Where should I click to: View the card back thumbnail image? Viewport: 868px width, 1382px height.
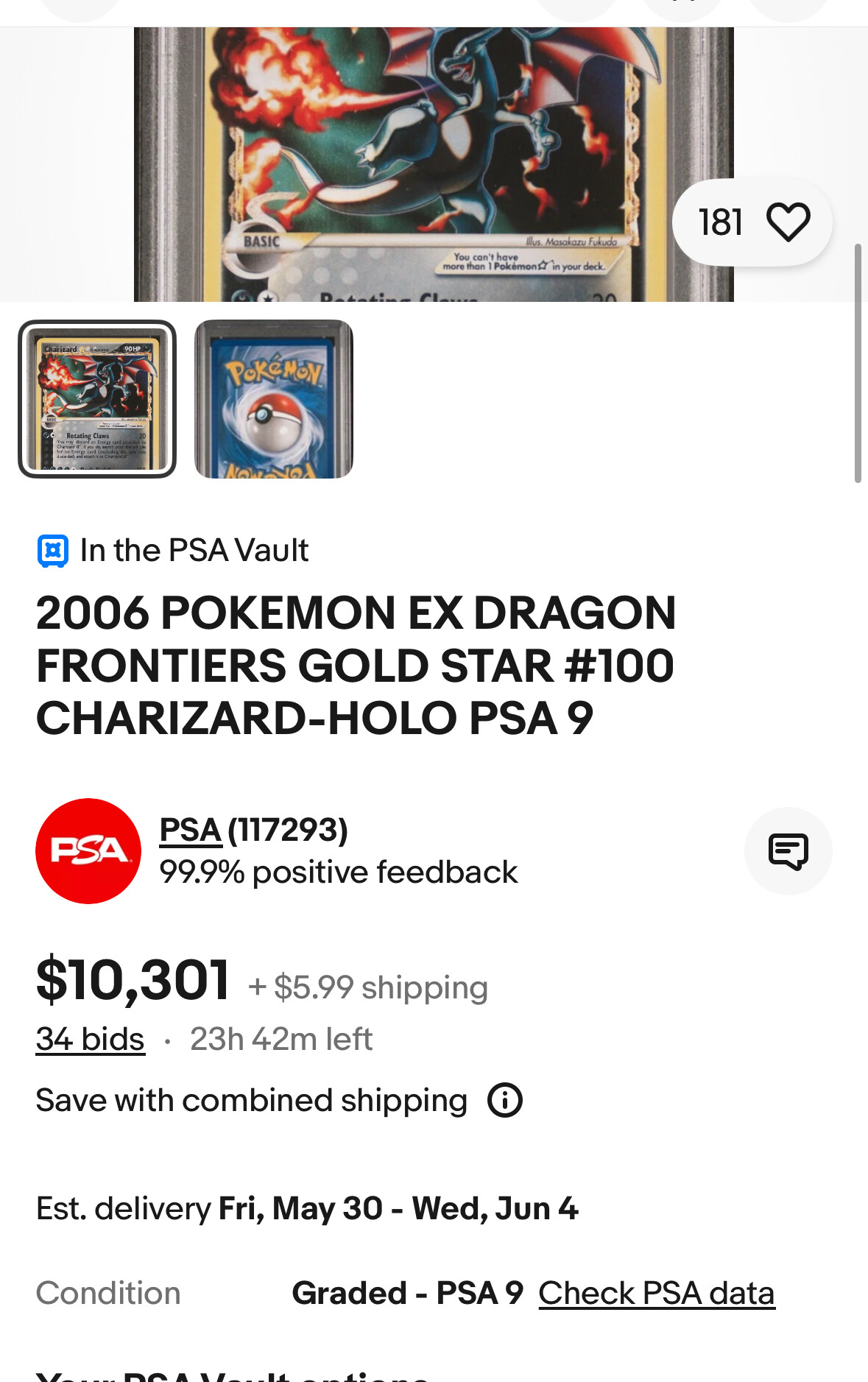click(x=274, y=399)
